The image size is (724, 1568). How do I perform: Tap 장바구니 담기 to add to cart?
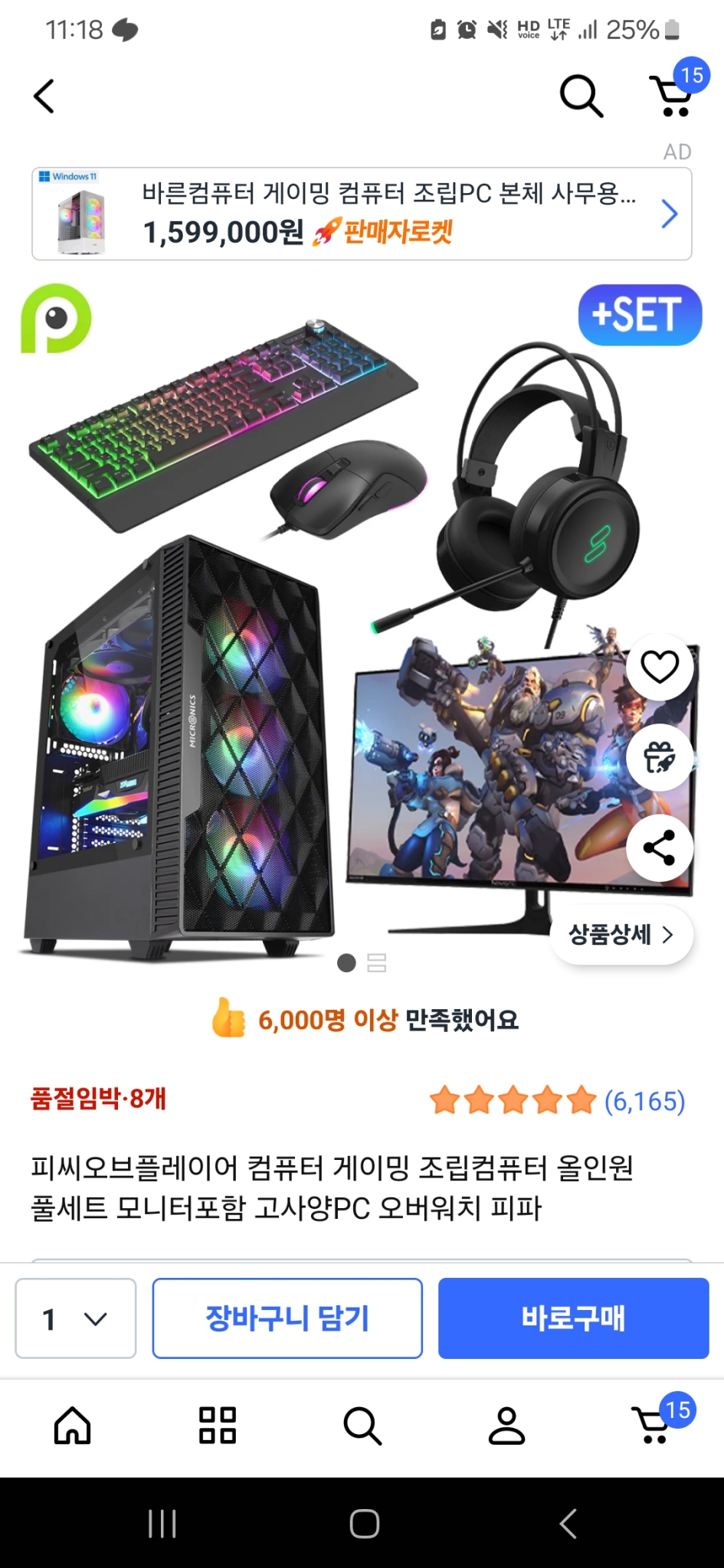(x=287, y=1318)
